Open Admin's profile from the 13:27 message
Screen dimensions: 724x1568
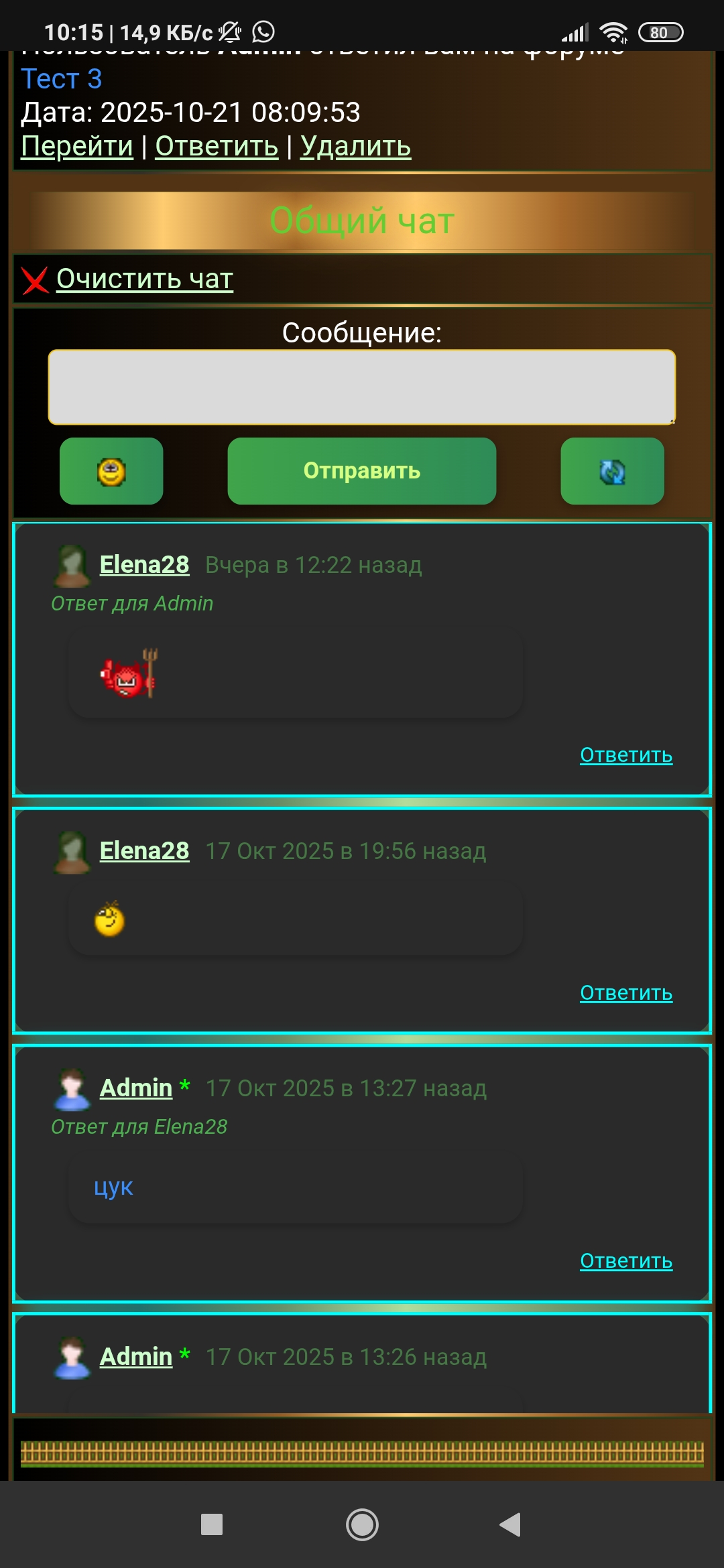(136, 1088)
